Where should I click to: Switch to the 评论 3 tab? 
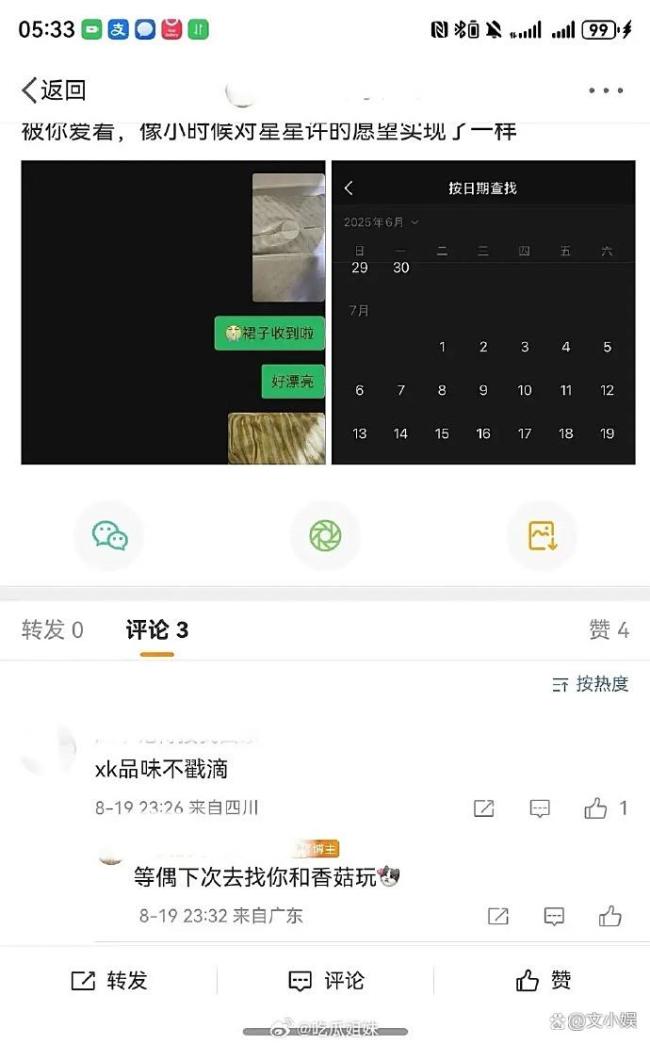(x=157, y=630)
